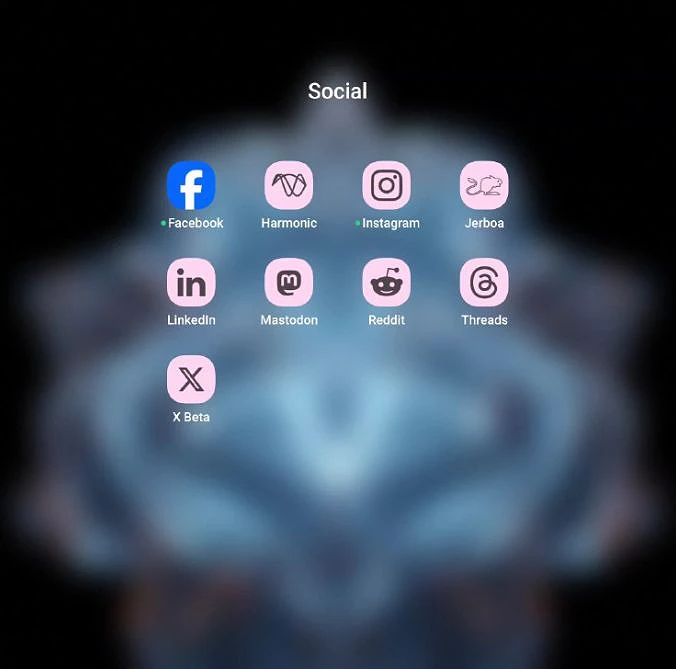676x669 pixels.
Task: Launch the Threads app
Action: (x=484, y=283)
